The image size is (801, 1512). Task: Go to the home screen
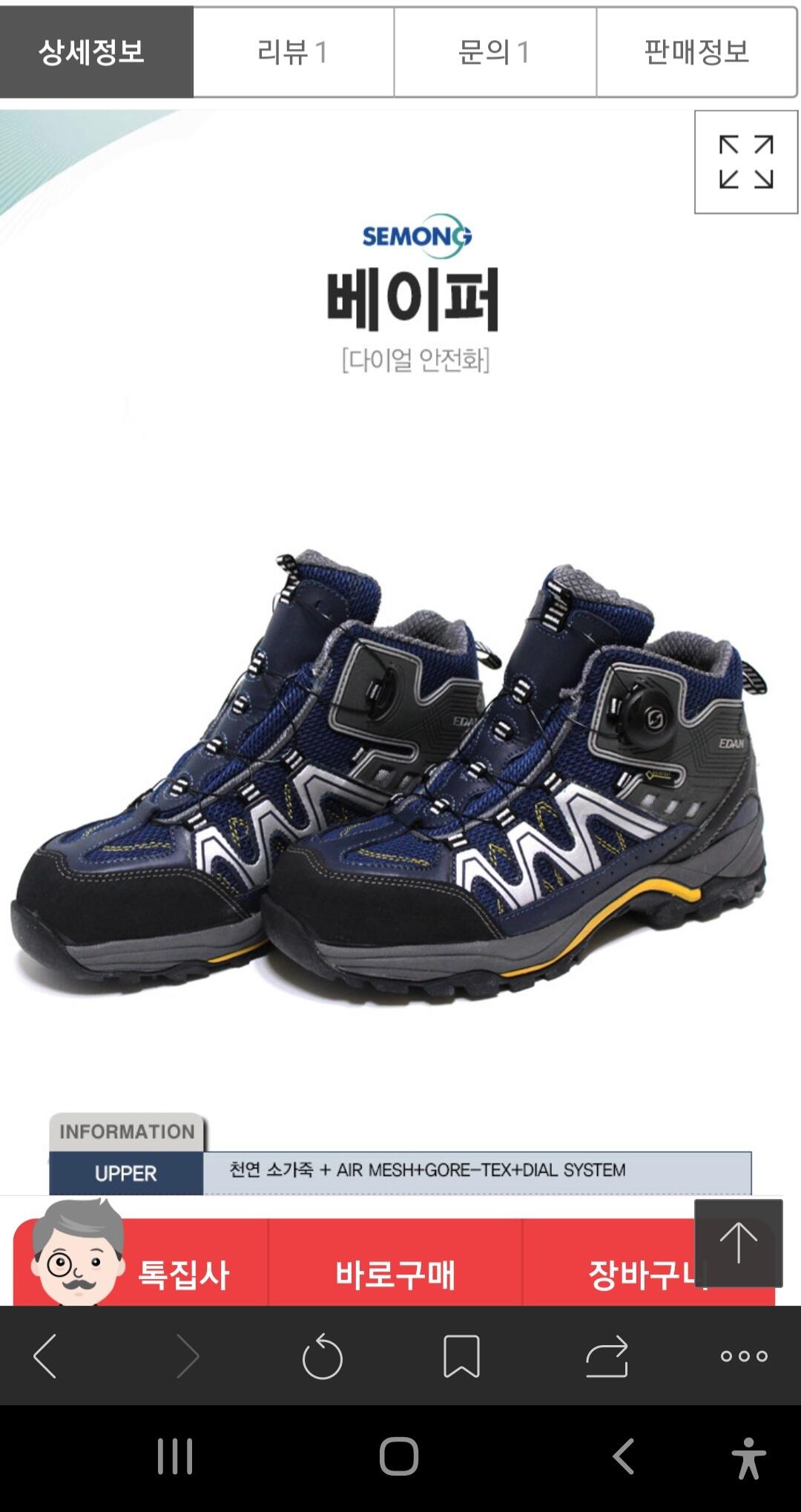pos(399,1456)
